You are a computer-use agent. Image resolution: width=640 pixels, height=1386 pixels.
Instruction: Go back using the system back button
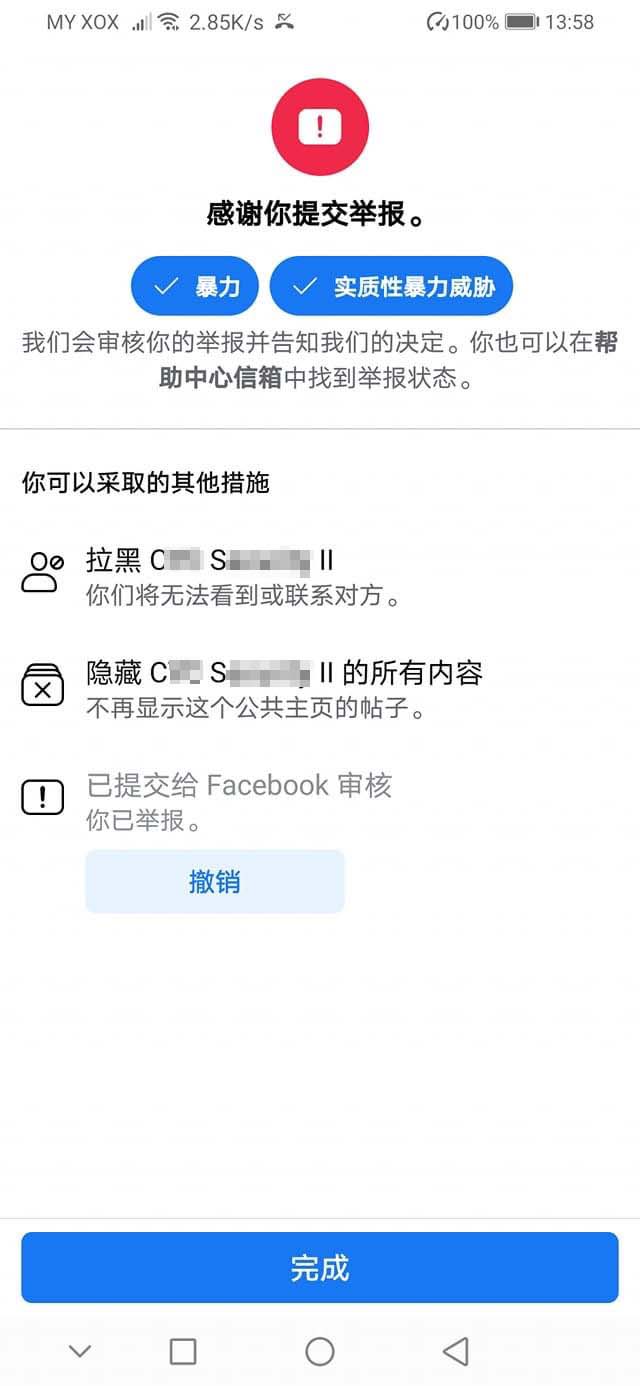(x=456, y=1352)
